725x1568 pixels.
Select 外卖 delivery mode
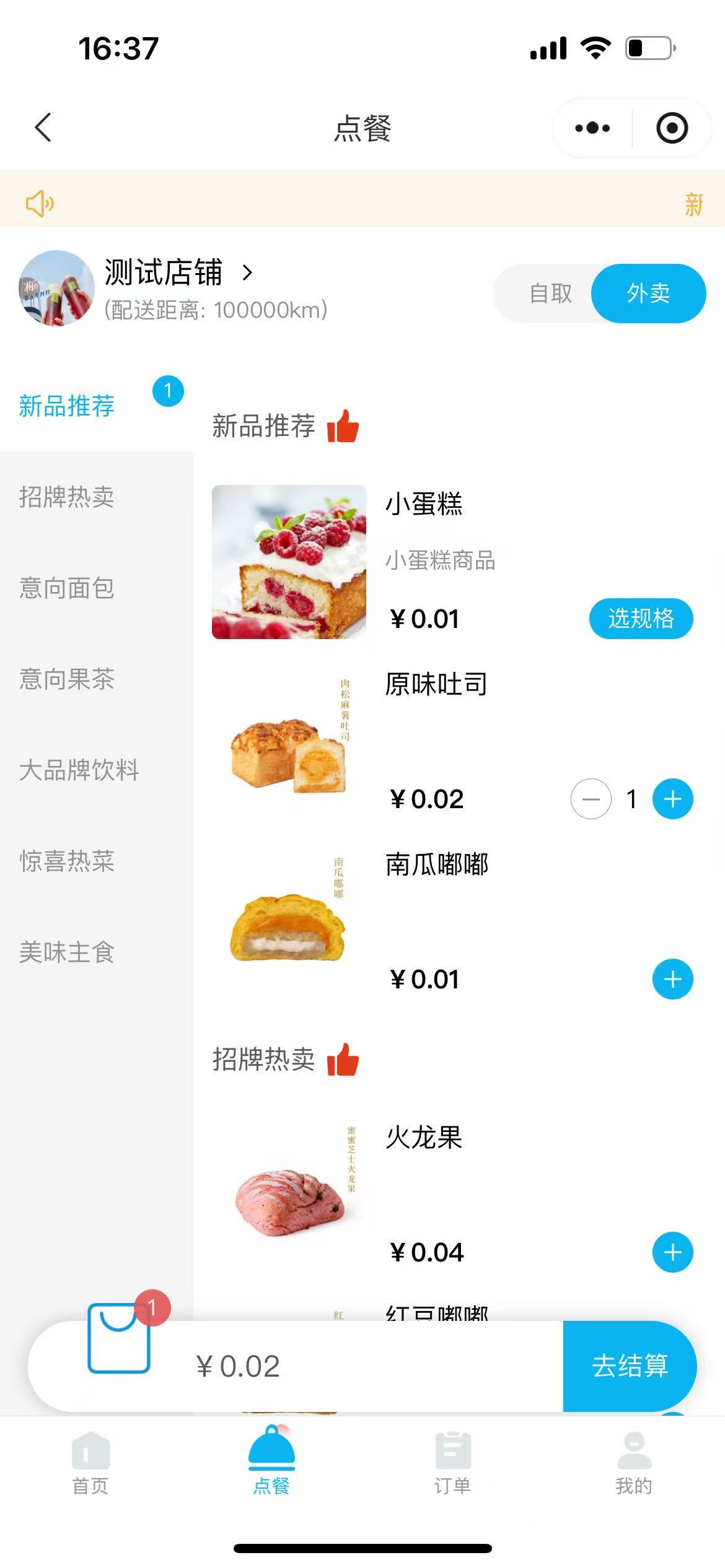648,294
